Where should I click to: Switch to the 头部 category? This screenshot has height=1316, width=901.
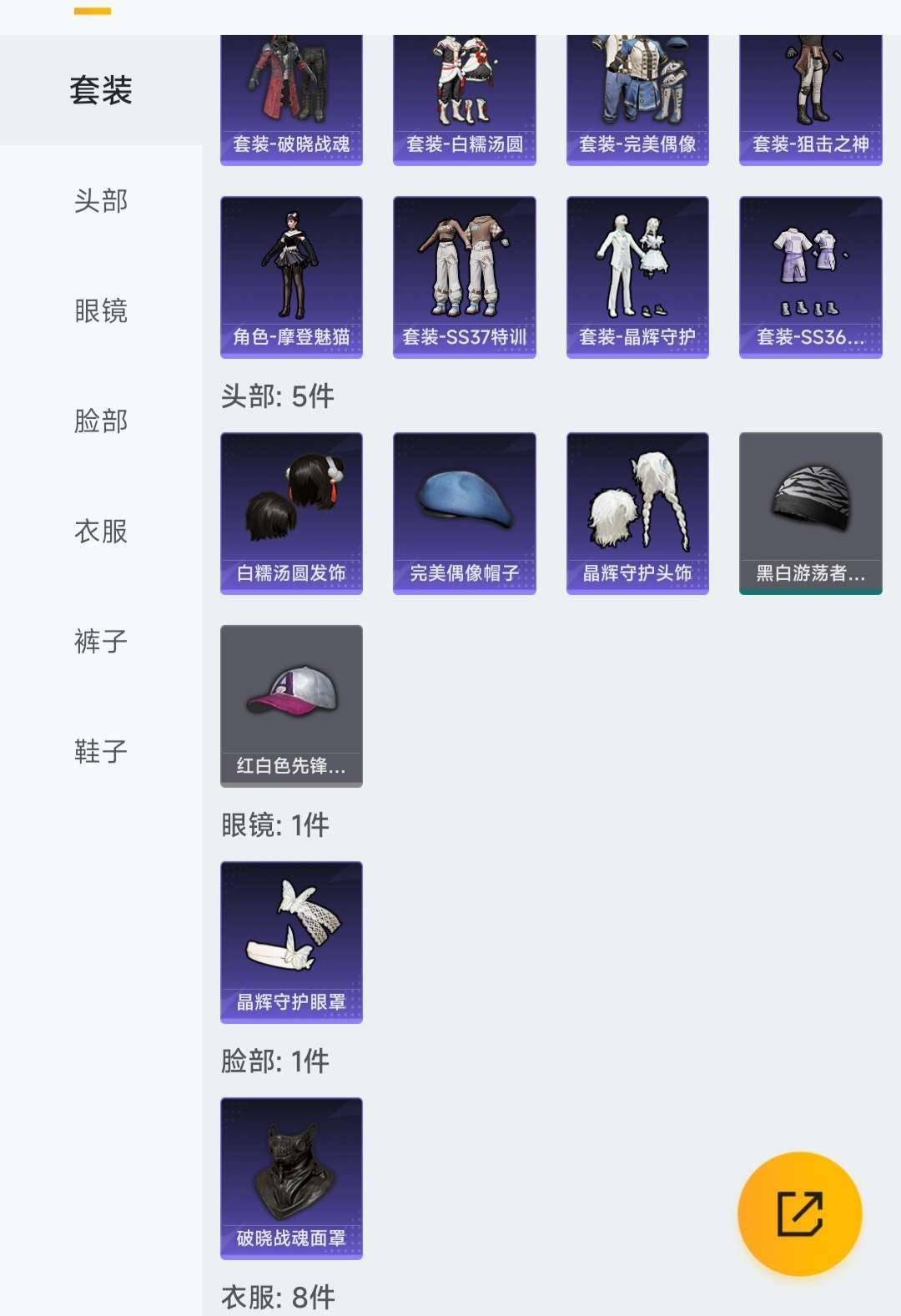[x=98, y=200]
